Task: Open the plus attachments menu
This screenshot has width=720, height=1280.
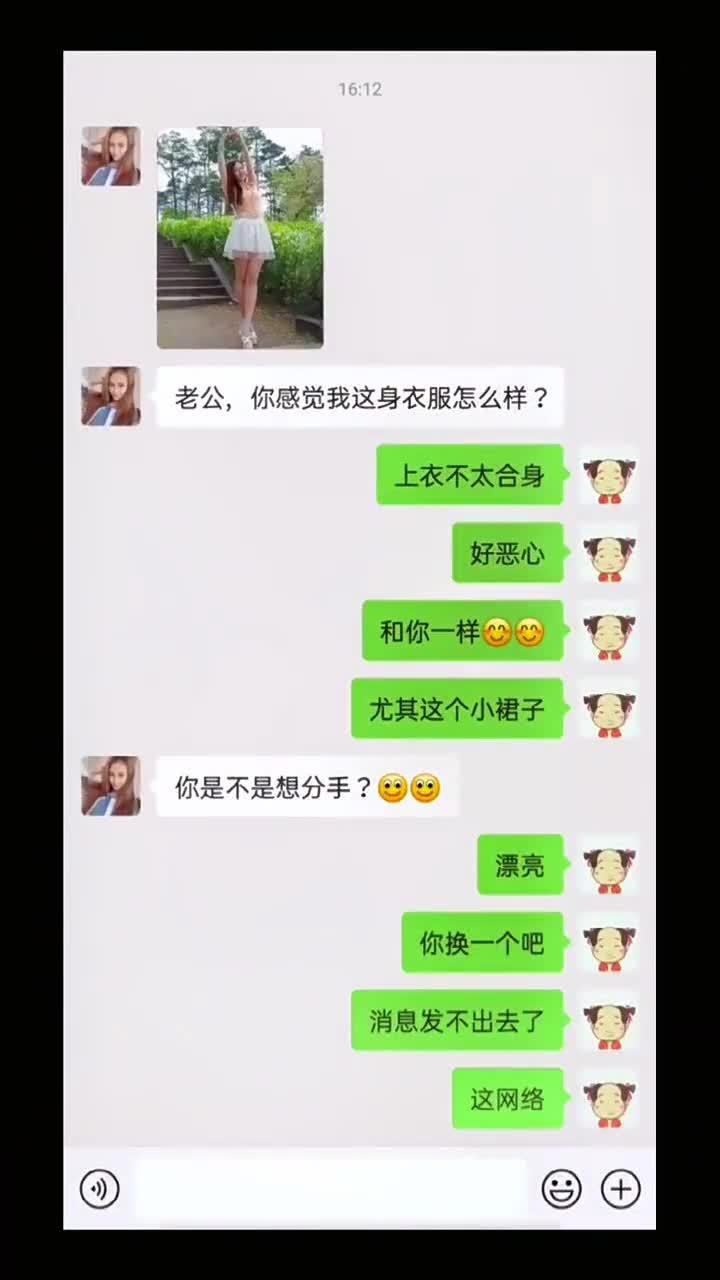Action: 620,1189
